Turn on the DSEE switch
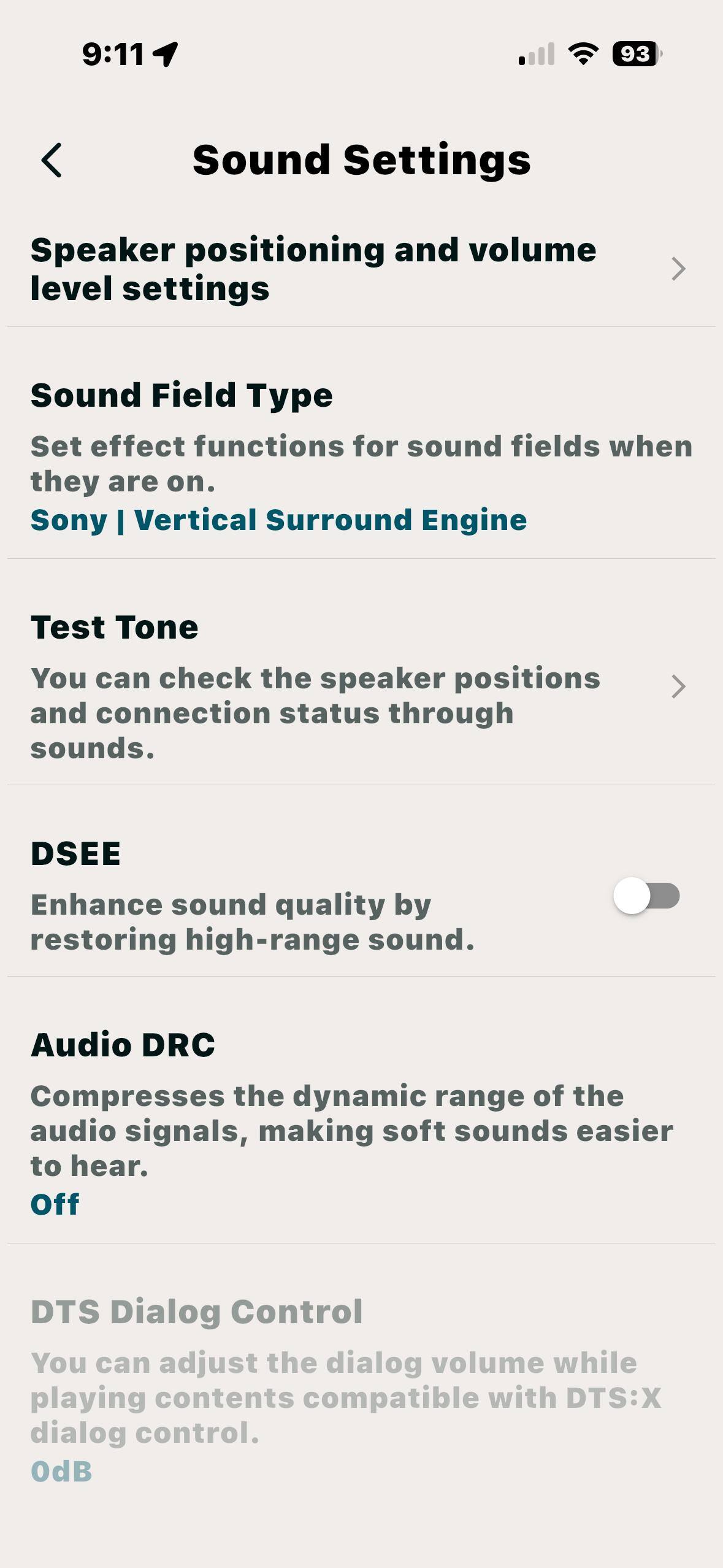Screen dimensions: 723x1568 [646, 896]
